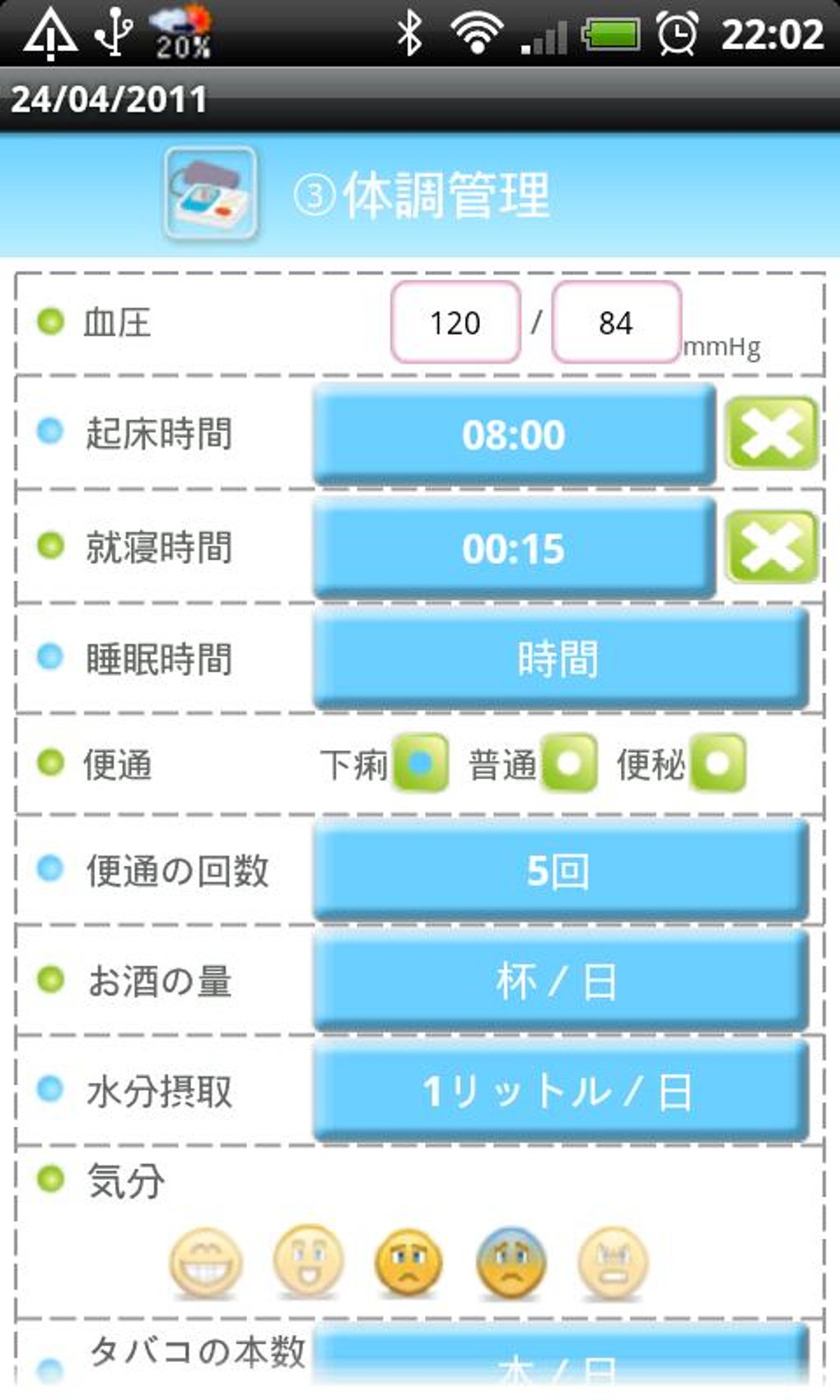
Task: Edit the systolic blood pressure field showing 120
Action: tap(455, 322)
